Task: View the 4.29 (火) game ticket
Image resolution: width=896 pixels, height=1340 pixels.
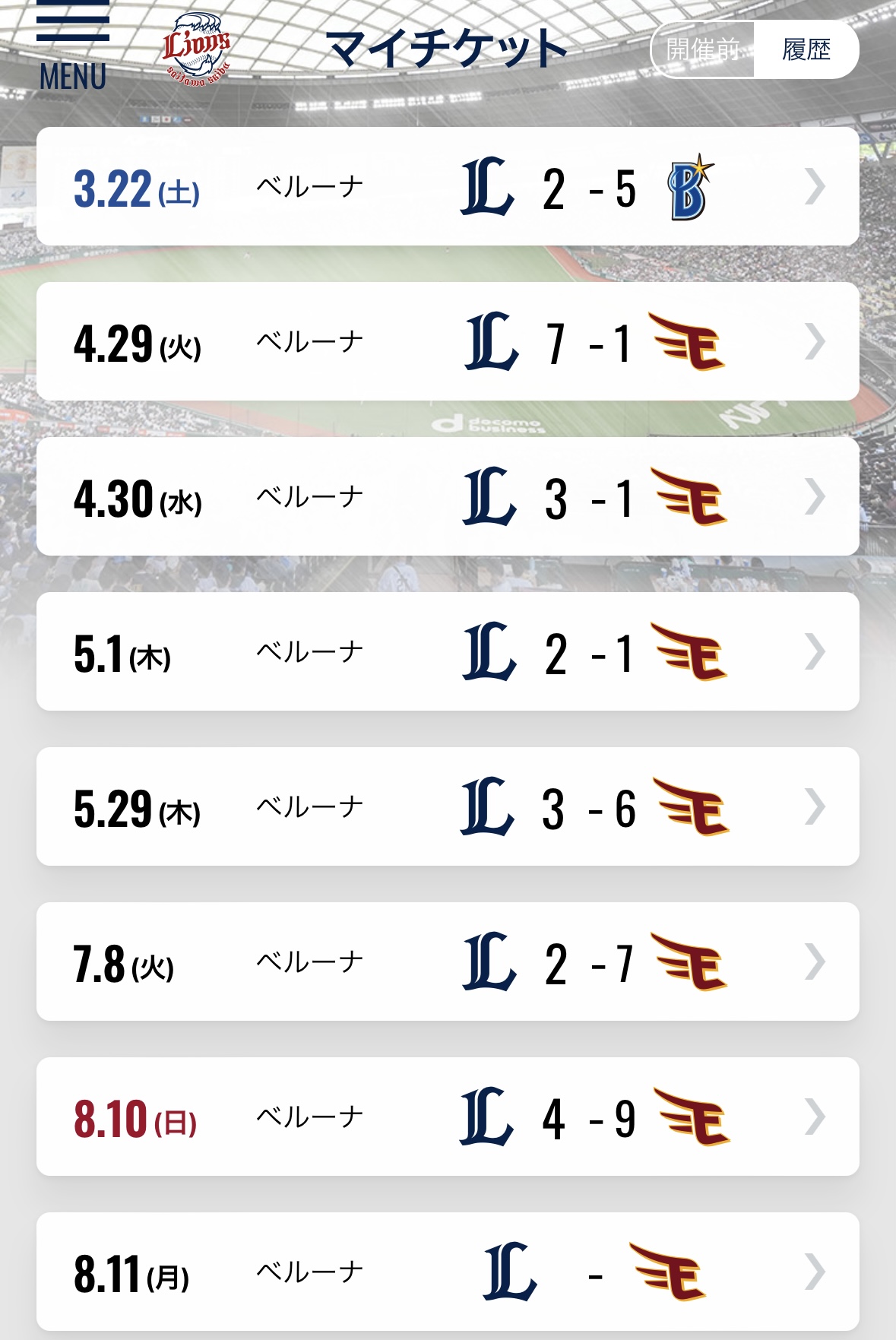Action: click(448, 342)
